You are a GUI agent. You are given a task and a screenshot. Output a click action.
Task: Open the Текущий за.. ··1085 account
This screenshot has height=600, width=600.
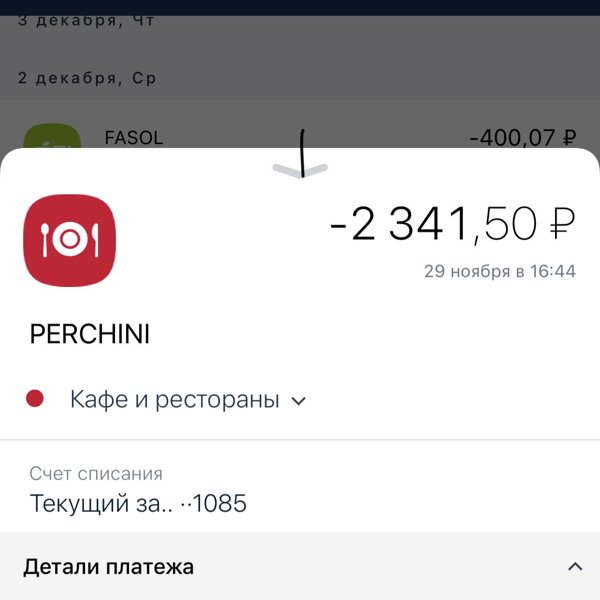pyautogui.click(x=138, y=503)
